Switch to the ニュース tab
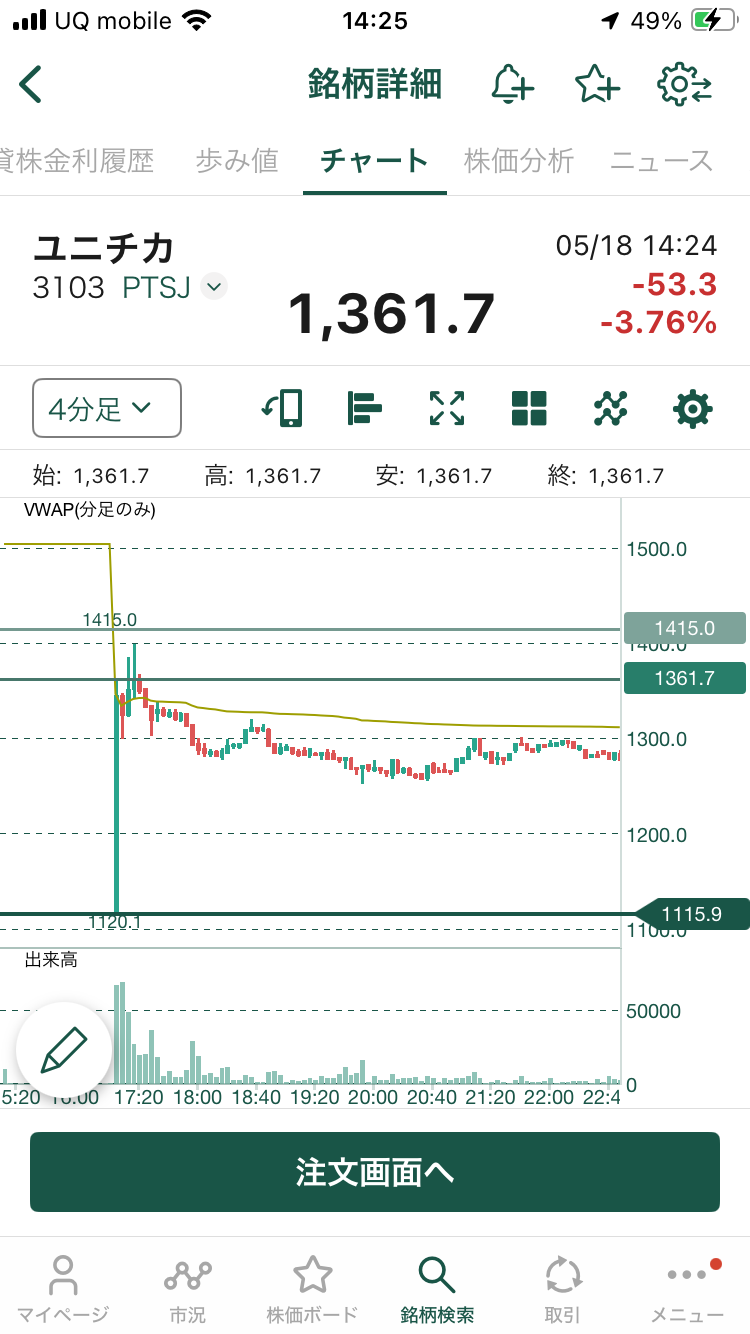 pyautogui.click(x=661, y=160)
